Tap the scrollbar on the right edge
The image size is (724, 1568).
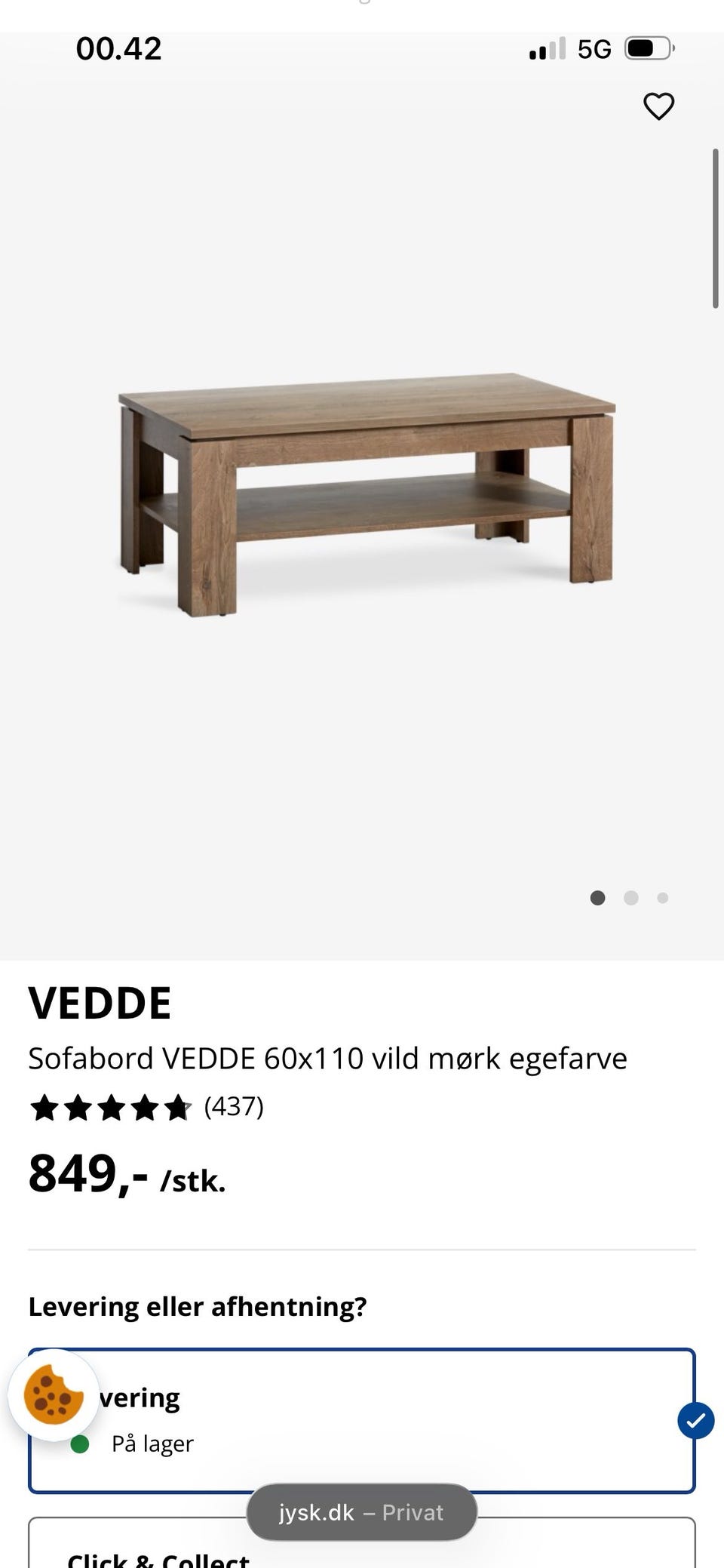pyautogui.click(x=714, y=226)
